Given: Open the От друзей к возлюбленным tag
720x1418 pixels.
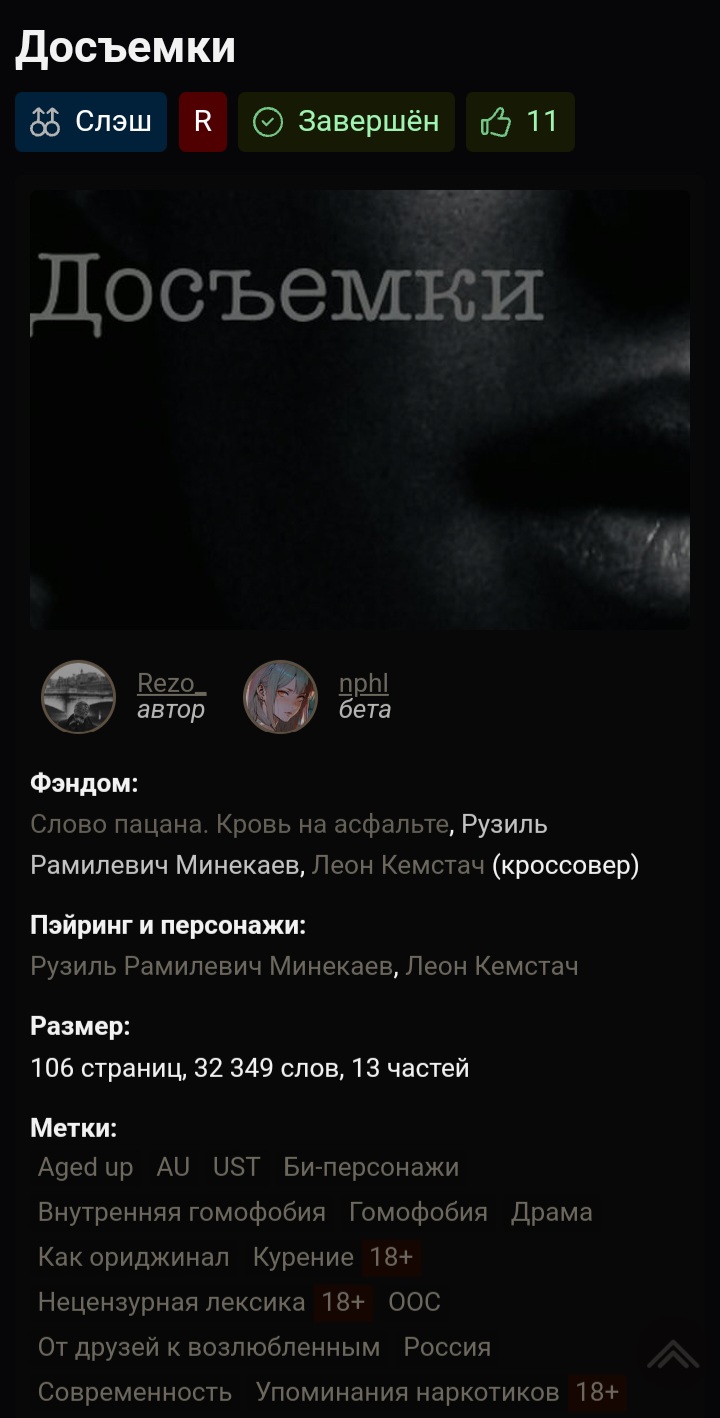Looking at the screenshot, I should 208,1347.
